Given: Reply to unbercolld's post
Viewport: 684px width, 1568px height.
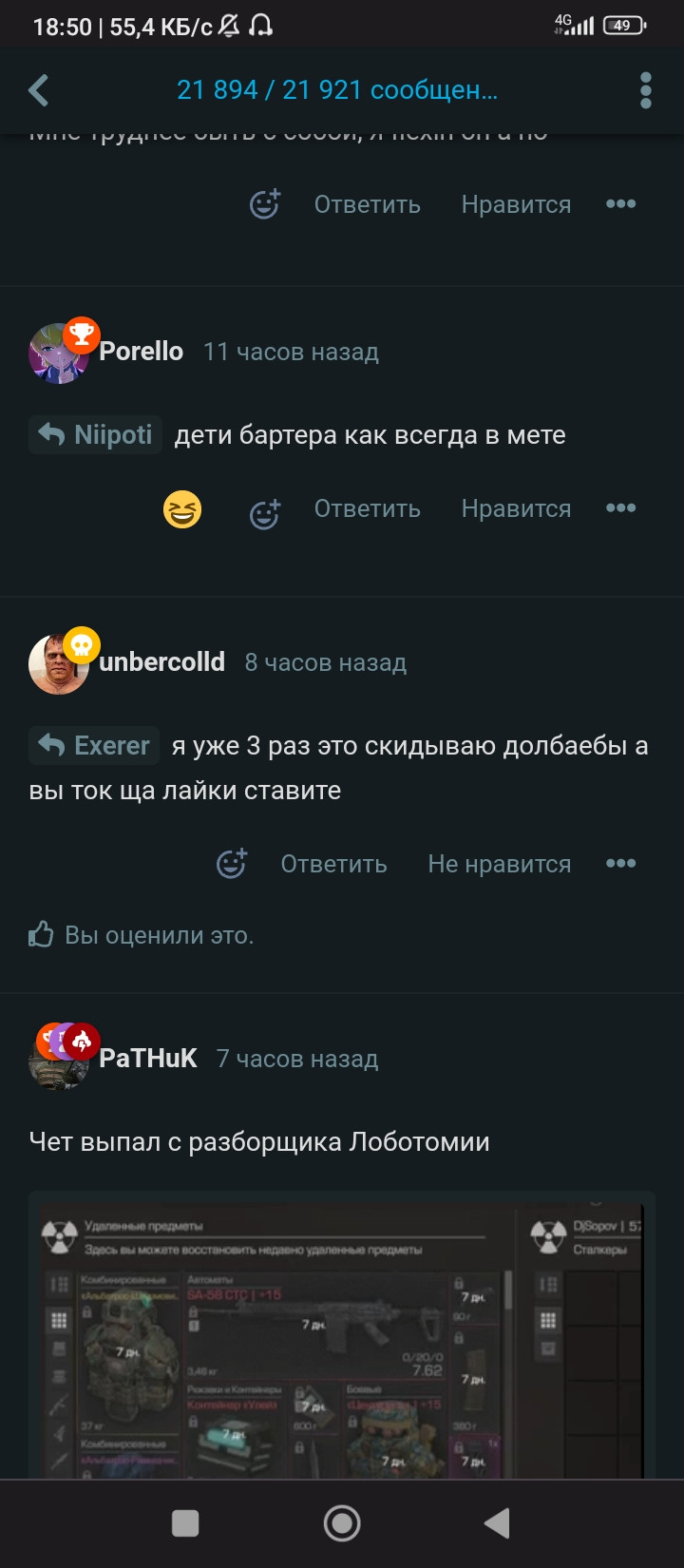Looking at the screenshot, I should coord(333,865).
